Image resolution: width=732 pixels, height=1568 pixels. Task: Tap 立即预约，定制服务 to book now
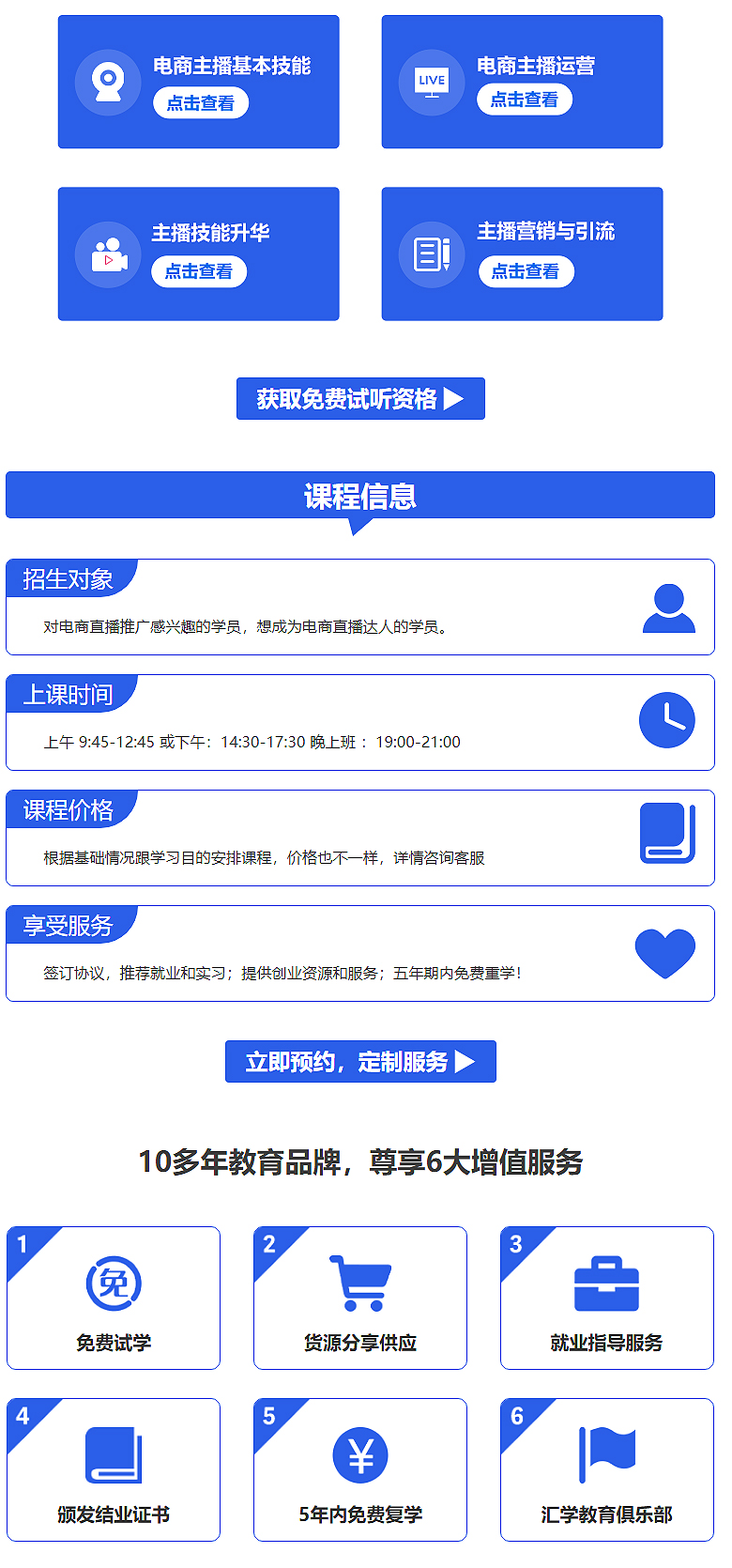click(x=360, y=1062)
